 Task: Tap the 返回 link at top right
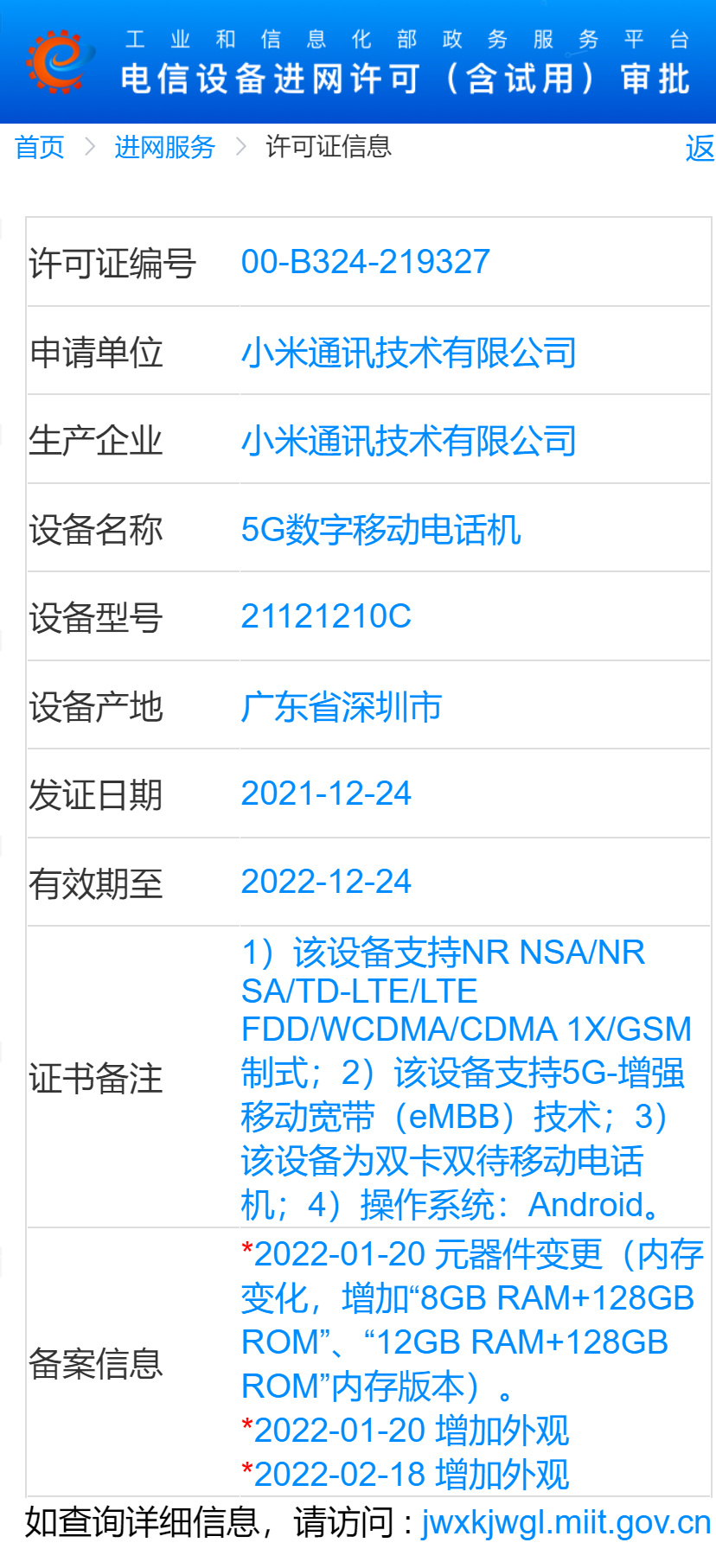[x=700, y=148]
